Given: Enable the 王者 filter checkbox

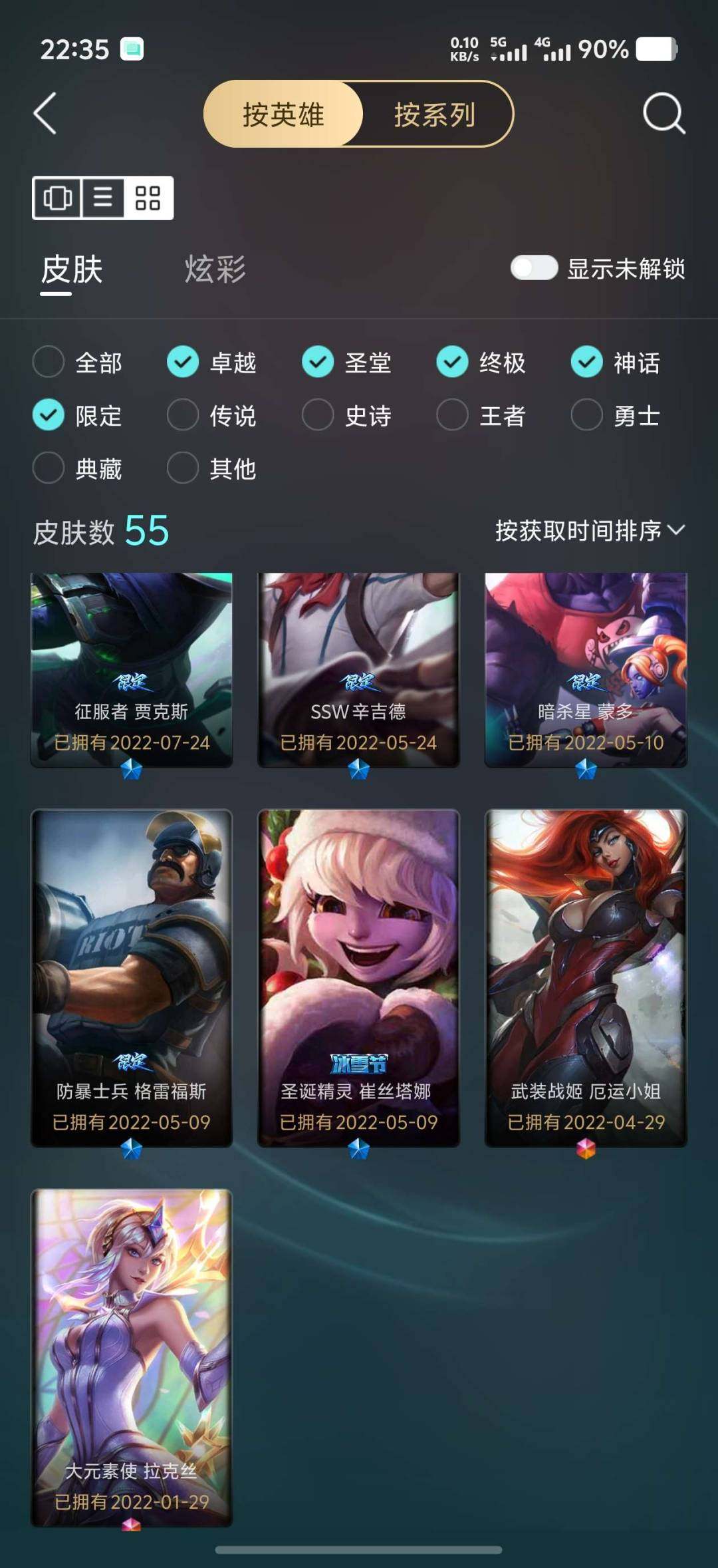Looking at the screenshot, I should (x=451, y=415).
